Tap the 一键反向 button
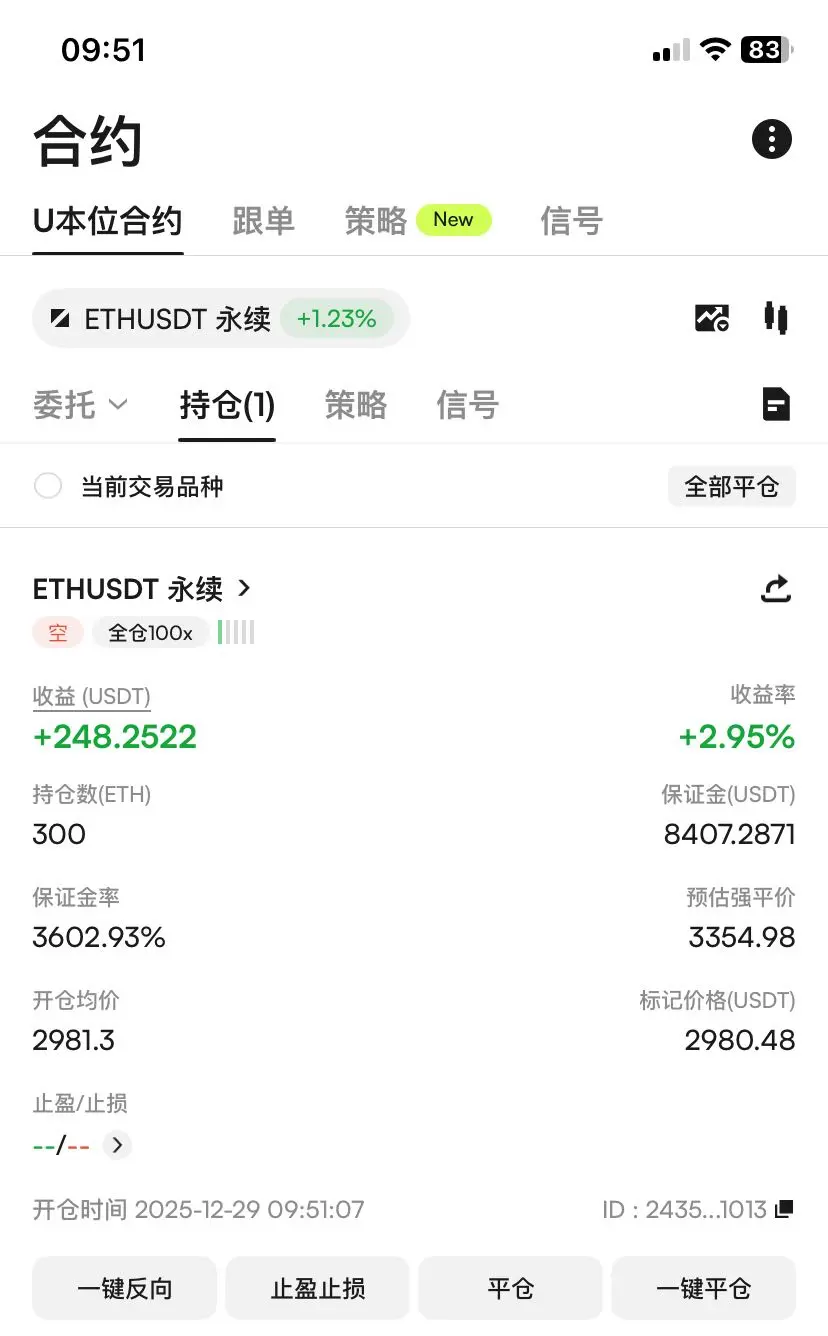The image size is (828, 1336). point(125,1289)
